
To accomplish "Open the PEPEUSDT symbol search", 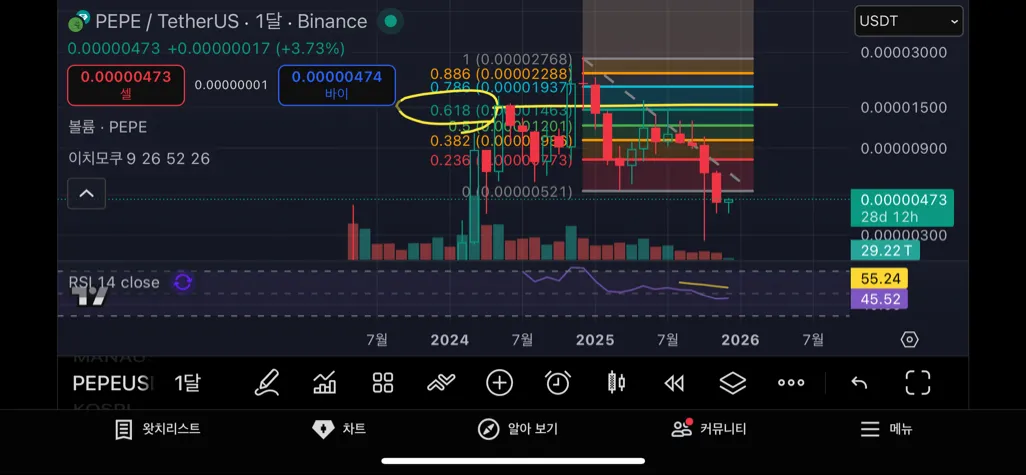I will (x=112, y=383).
